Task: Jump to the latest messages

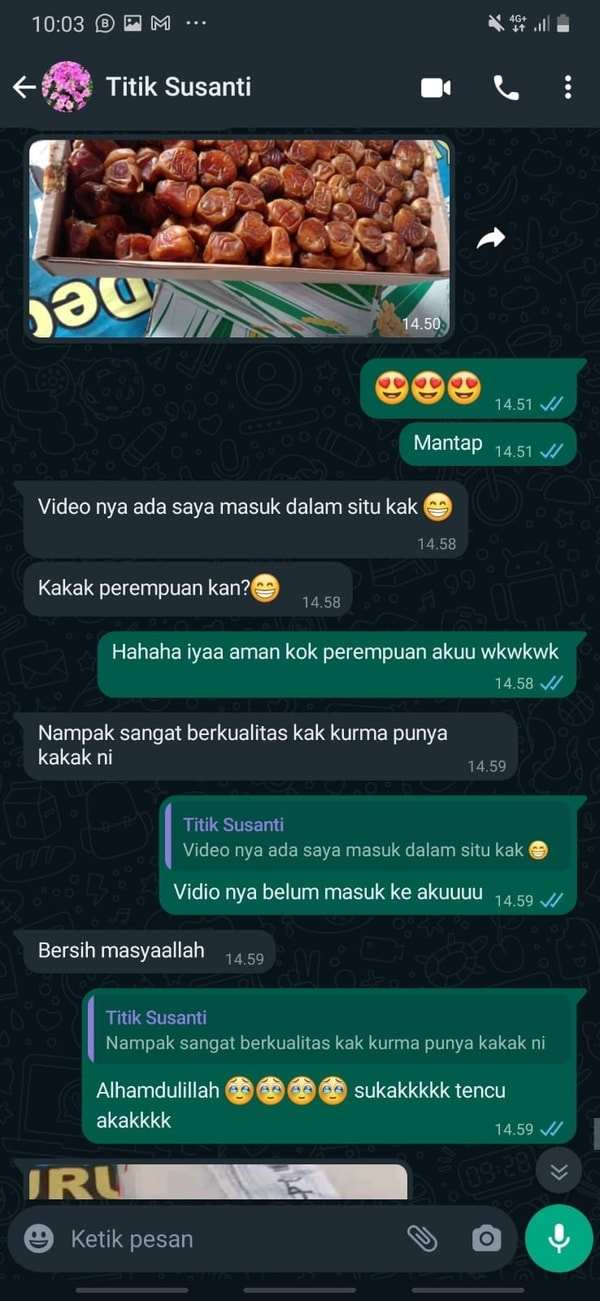Action: (559, 1172)
